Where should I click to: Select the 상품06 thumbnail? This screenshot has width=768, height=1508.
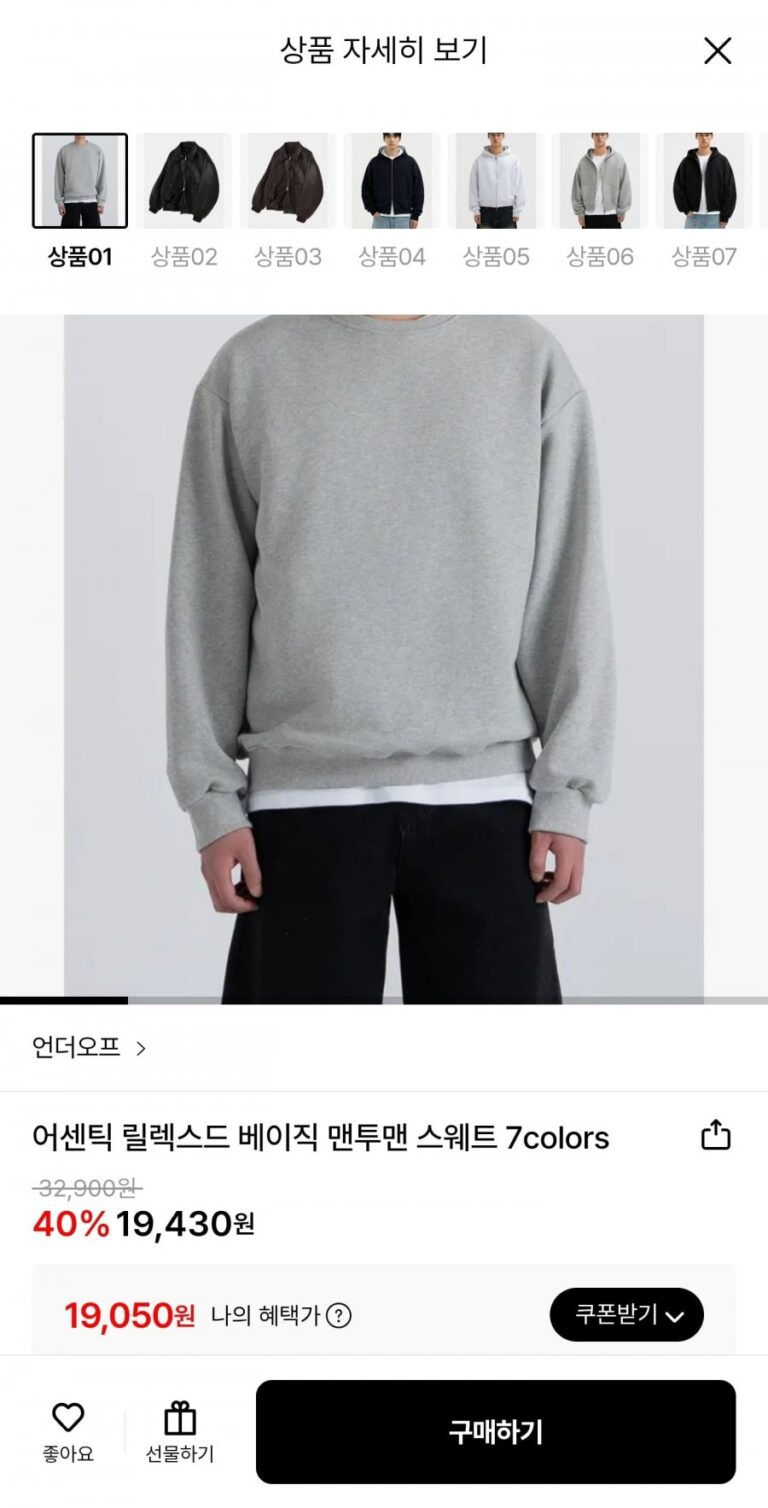tap(600, 181)
